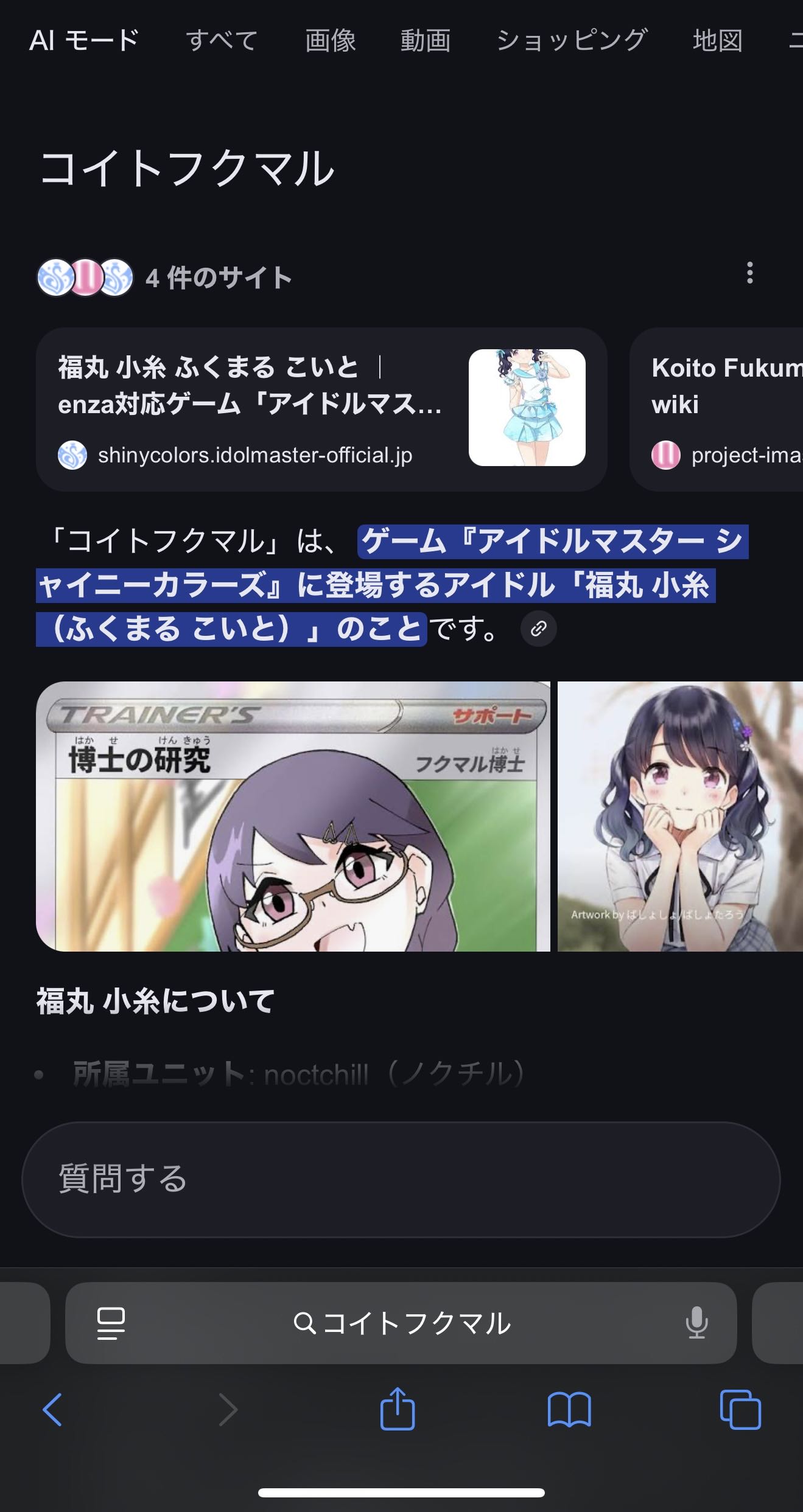
Task: Start voice search with the microphone
Action: pos(696,1323)
